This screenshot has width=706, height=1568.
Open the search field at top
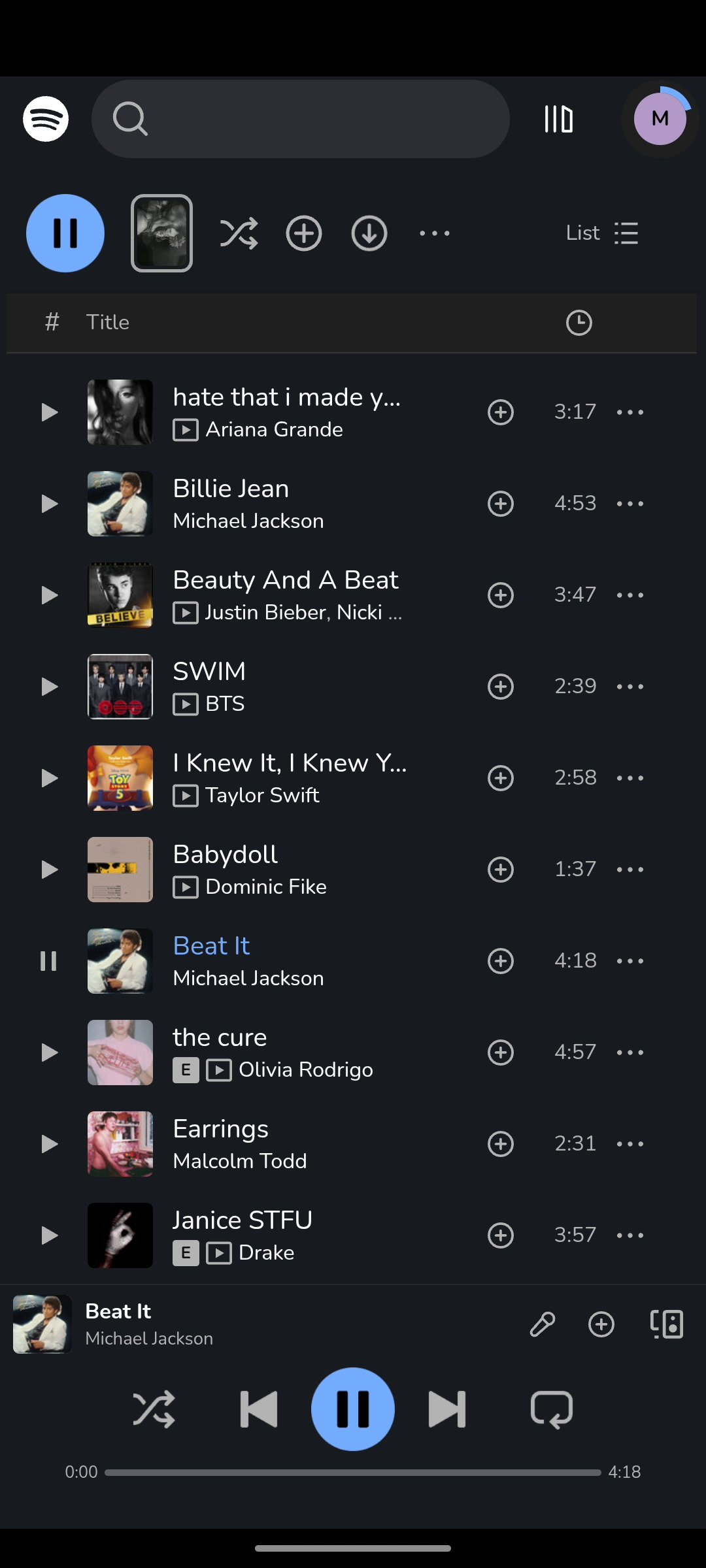point(301,119)
